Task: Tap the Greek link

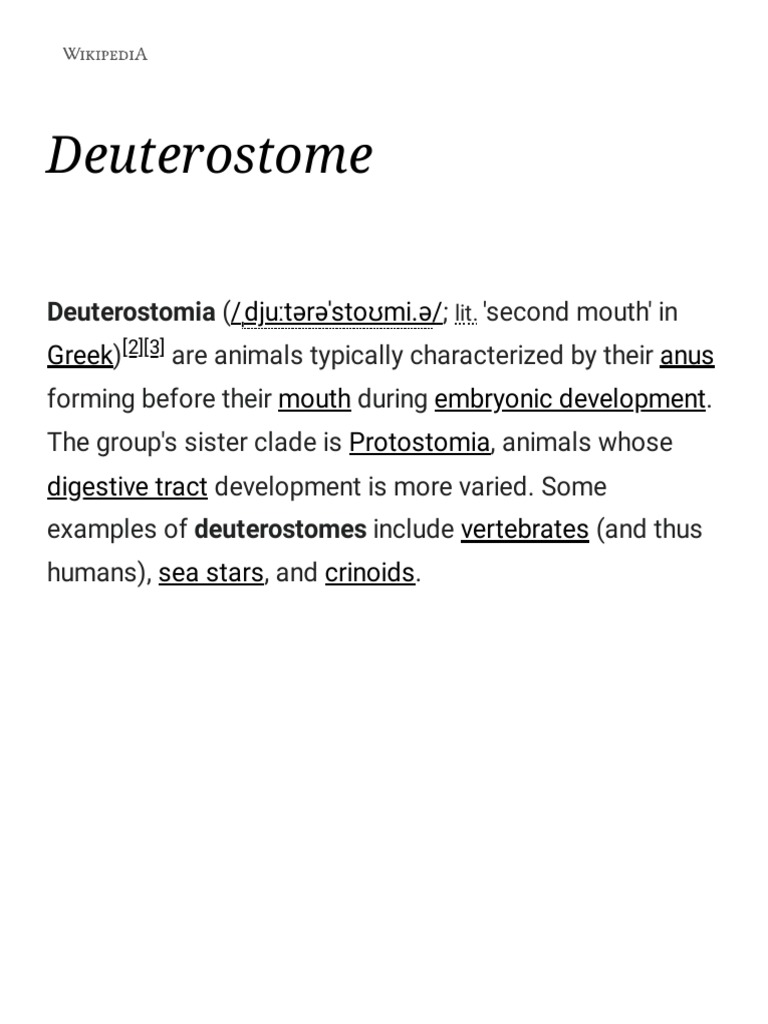Action: coord(80,356)
